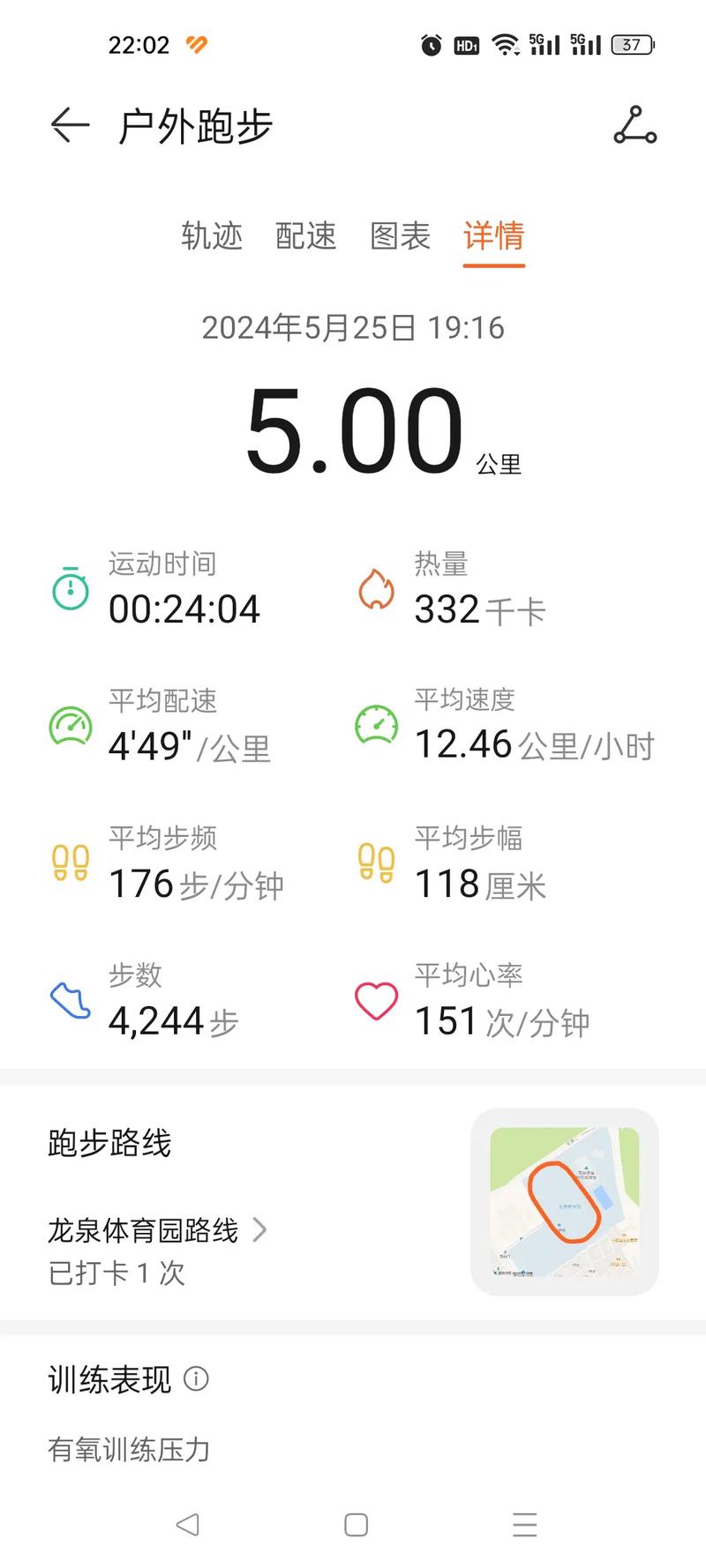Screen dimensions: 706x1568
Task: Tap the info icon beside 训练表现
Action: coord(196,1379)
